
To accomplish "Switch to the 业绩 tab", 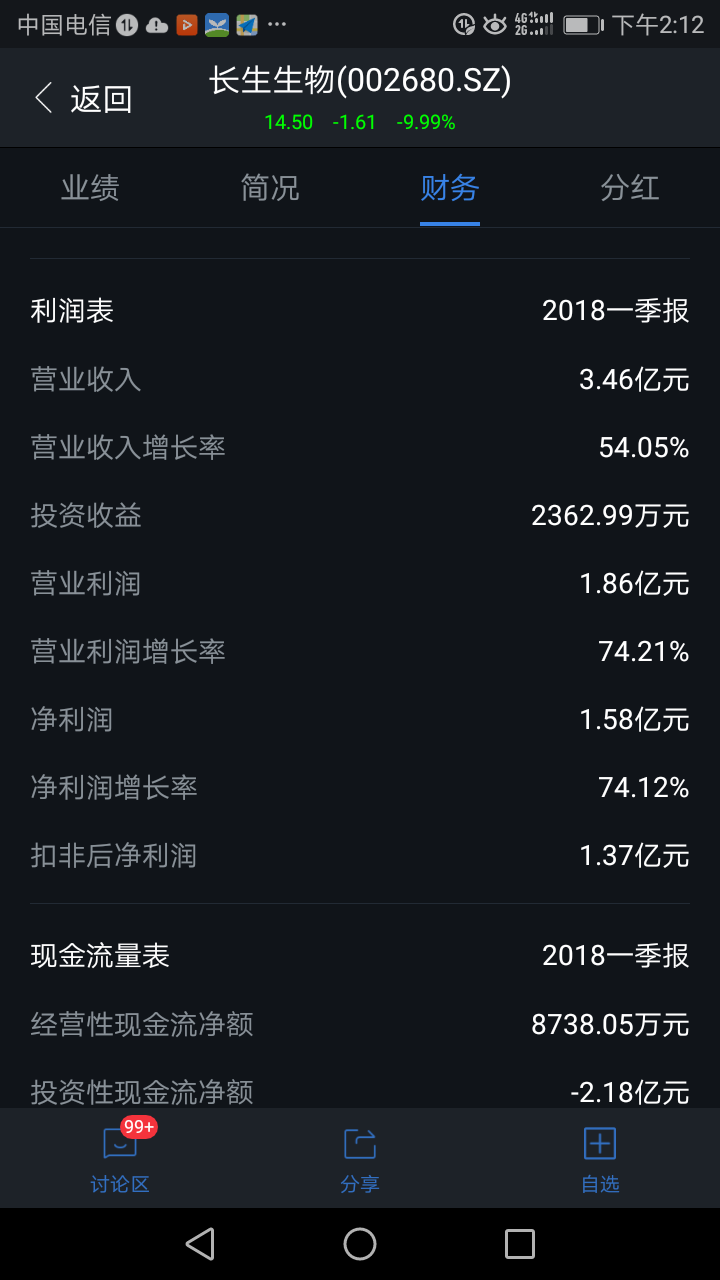I will pyautogui.click(x=90, y=188).
